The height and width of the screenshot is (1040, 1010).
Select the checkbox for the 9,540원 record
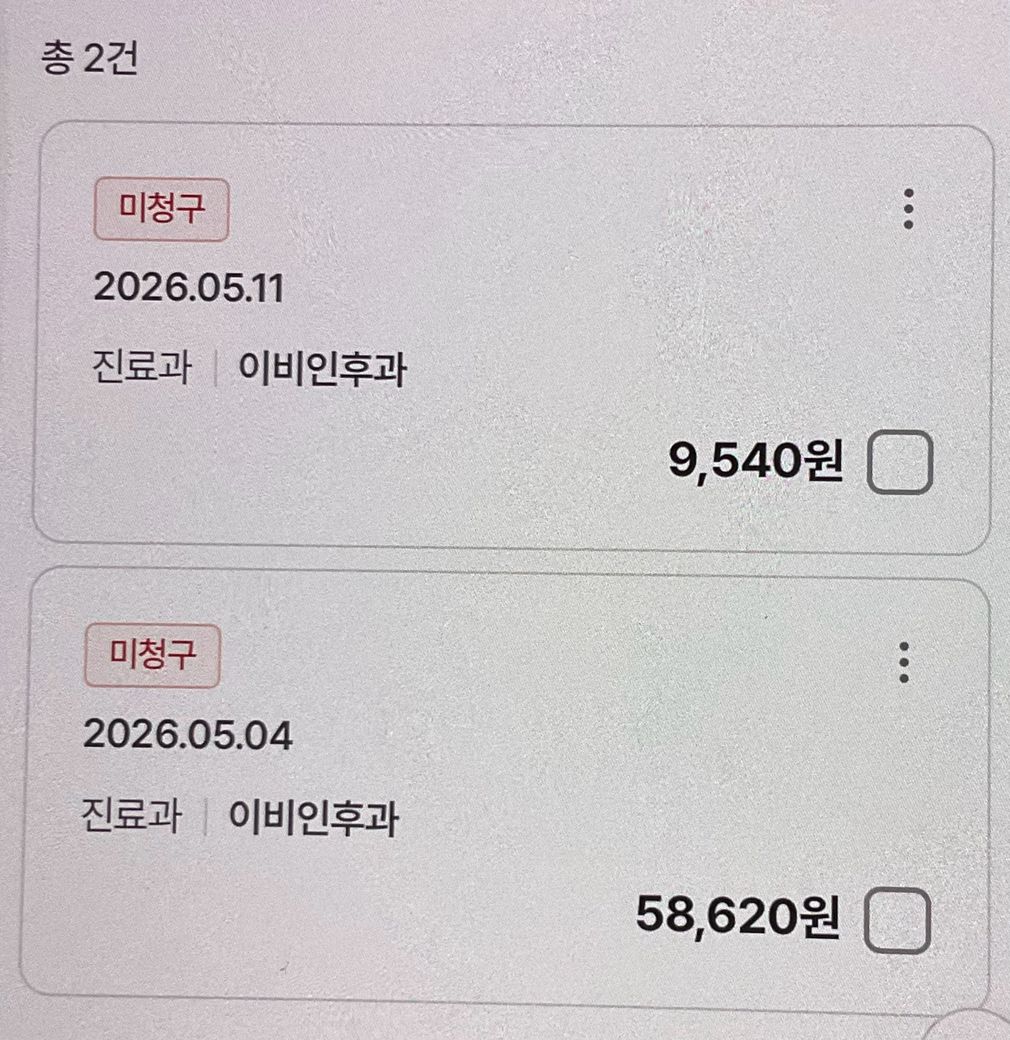pyautogui.click(x=900, y=462)
